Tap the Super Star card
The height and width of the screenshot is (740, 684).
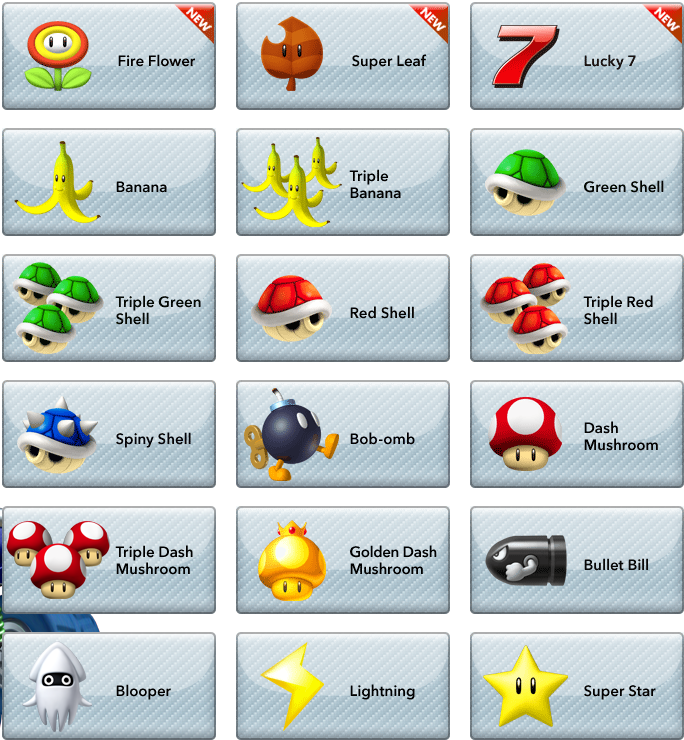coord(577,686)
